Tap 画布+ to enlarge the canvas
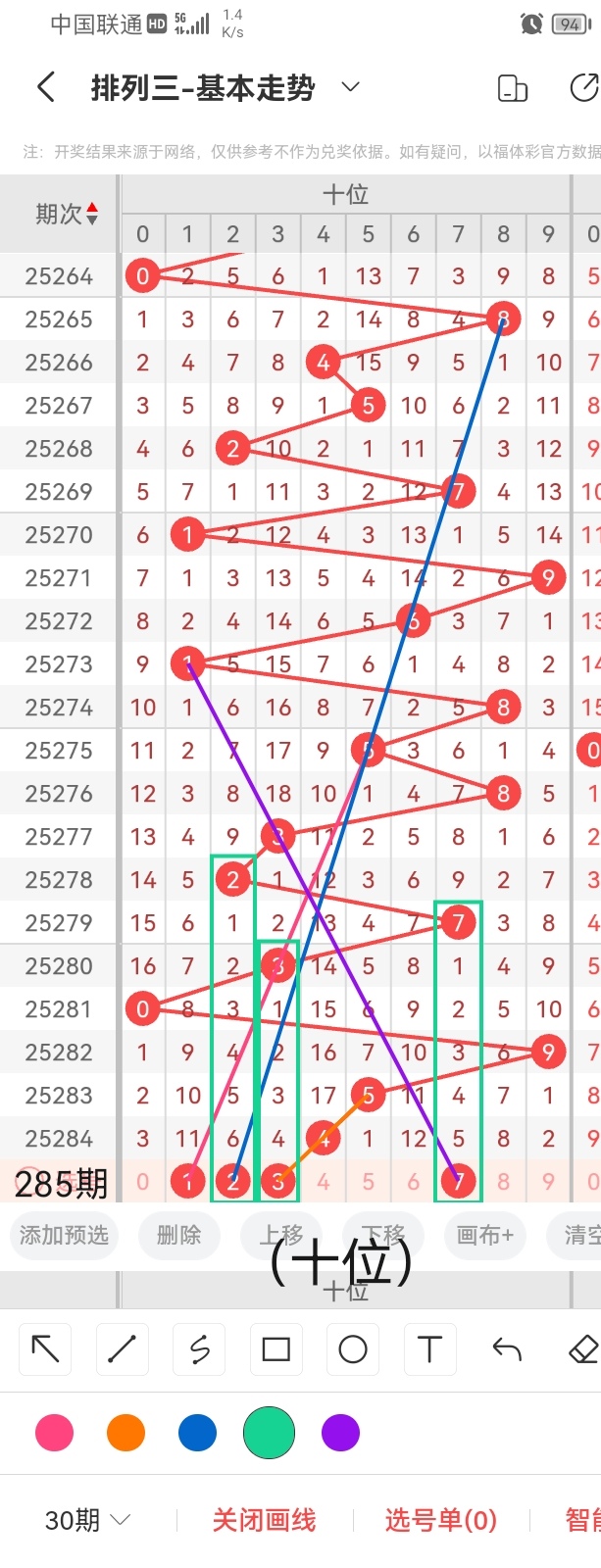This screenshot has width=601, height=1568. coord(485,1235)
